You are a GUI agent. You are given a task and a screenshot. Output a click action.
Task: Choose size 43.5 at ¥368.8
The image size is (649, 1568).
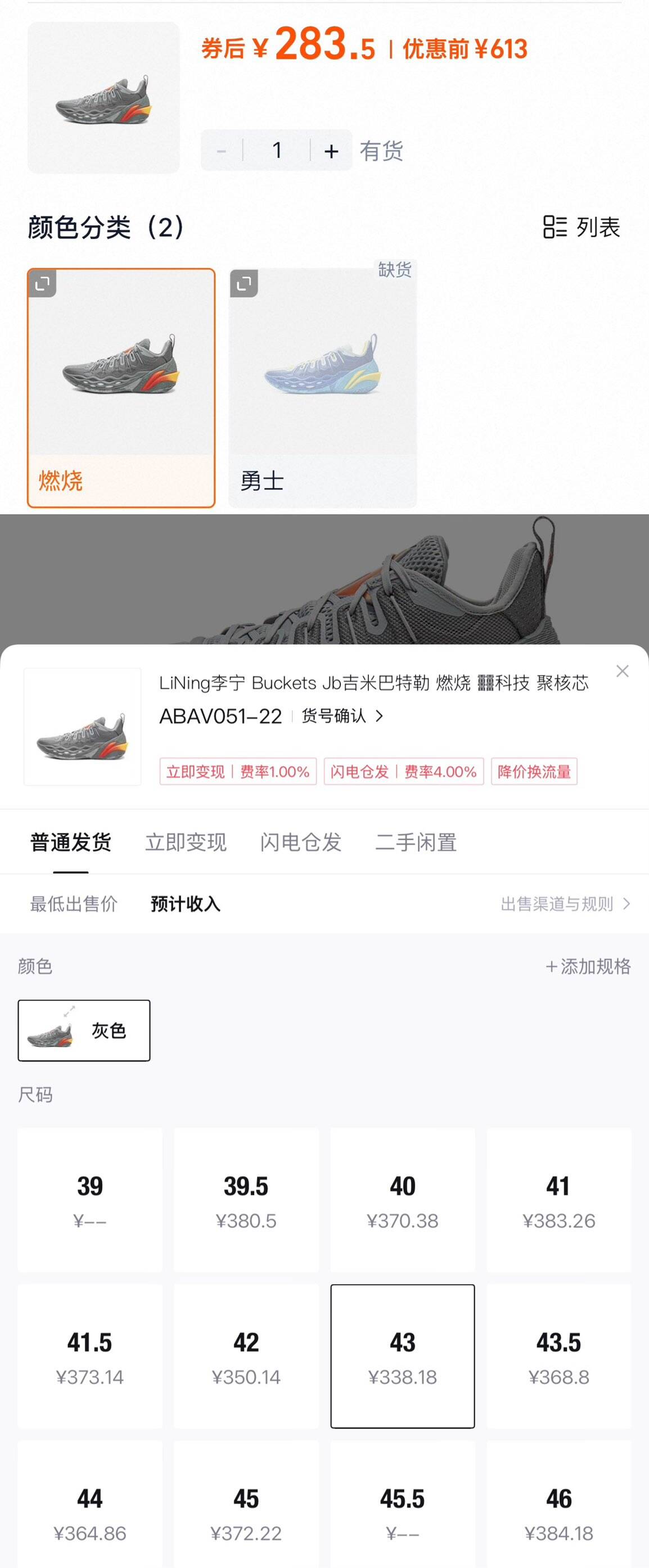tap(558, 1357)
